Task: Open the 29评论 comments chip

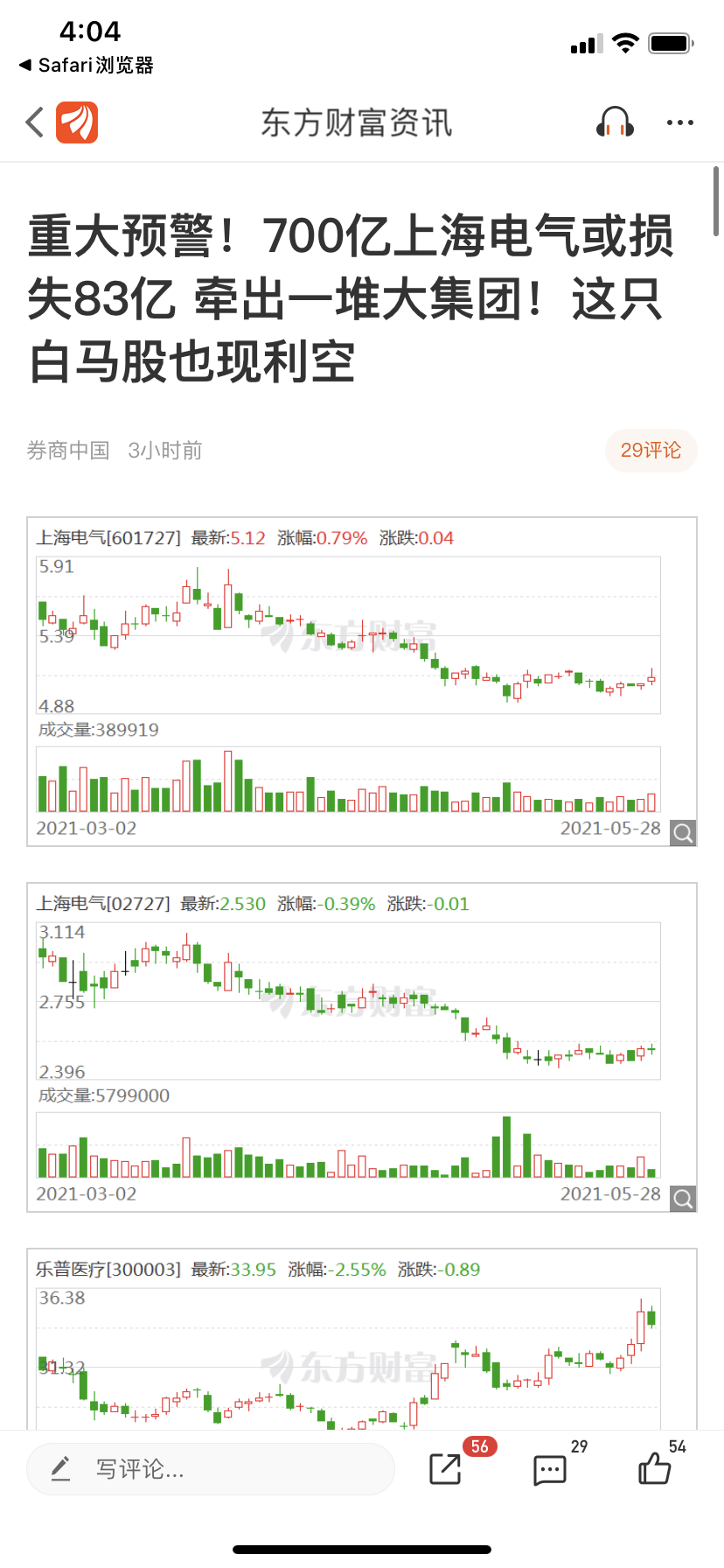Action: (x=651, y=451)
